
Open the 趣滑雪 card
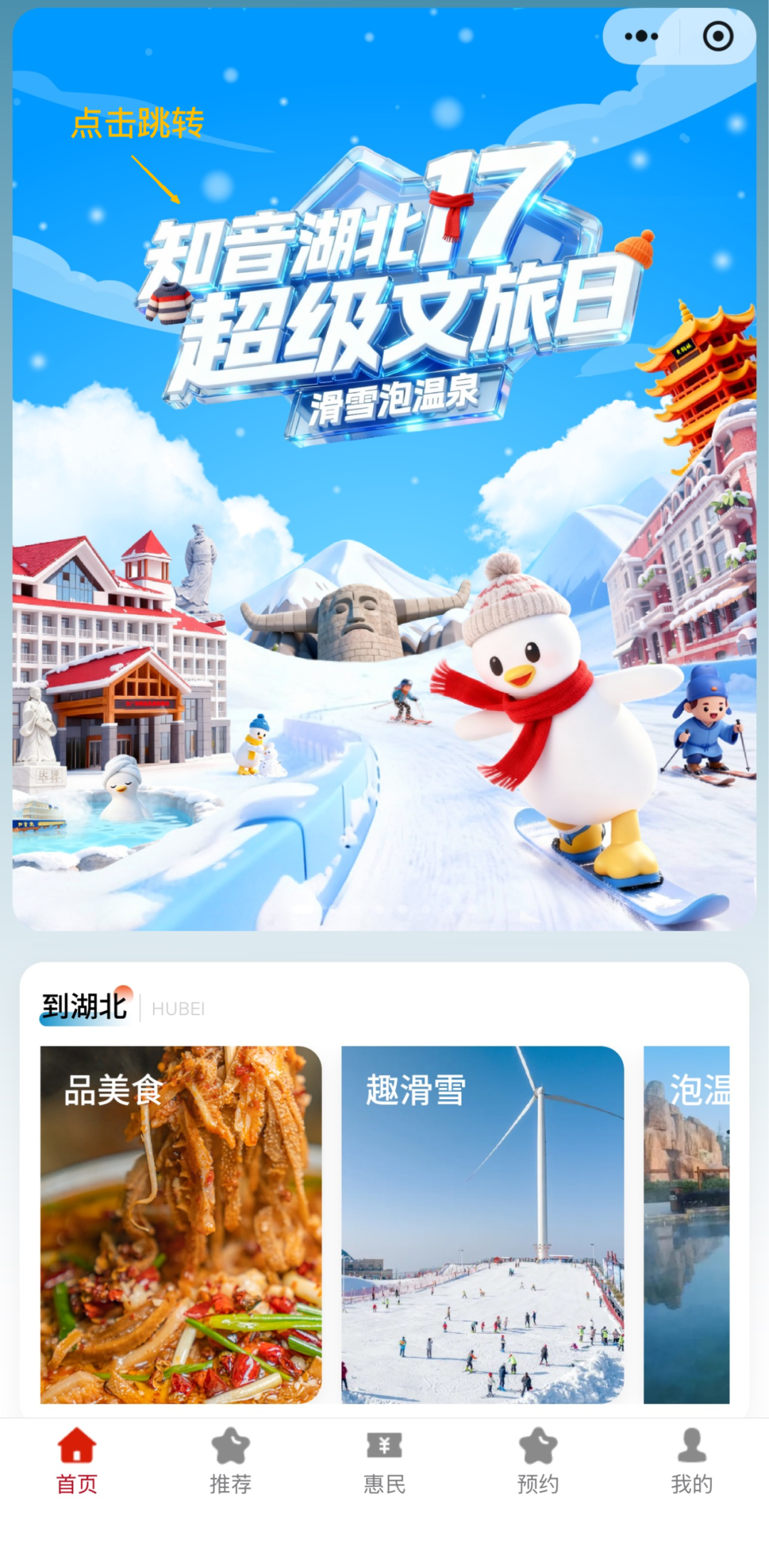pos(483,1224)
